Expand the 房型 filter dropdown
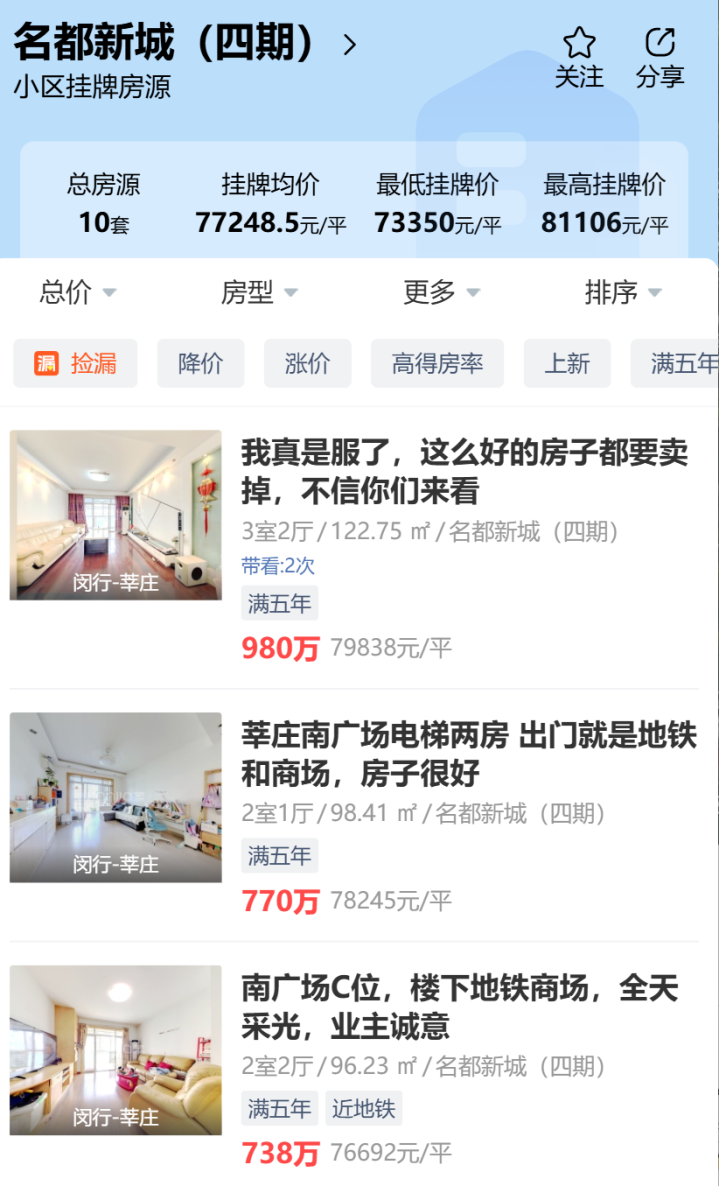This screenshot has width=719, height=1186. coord(259,292)
